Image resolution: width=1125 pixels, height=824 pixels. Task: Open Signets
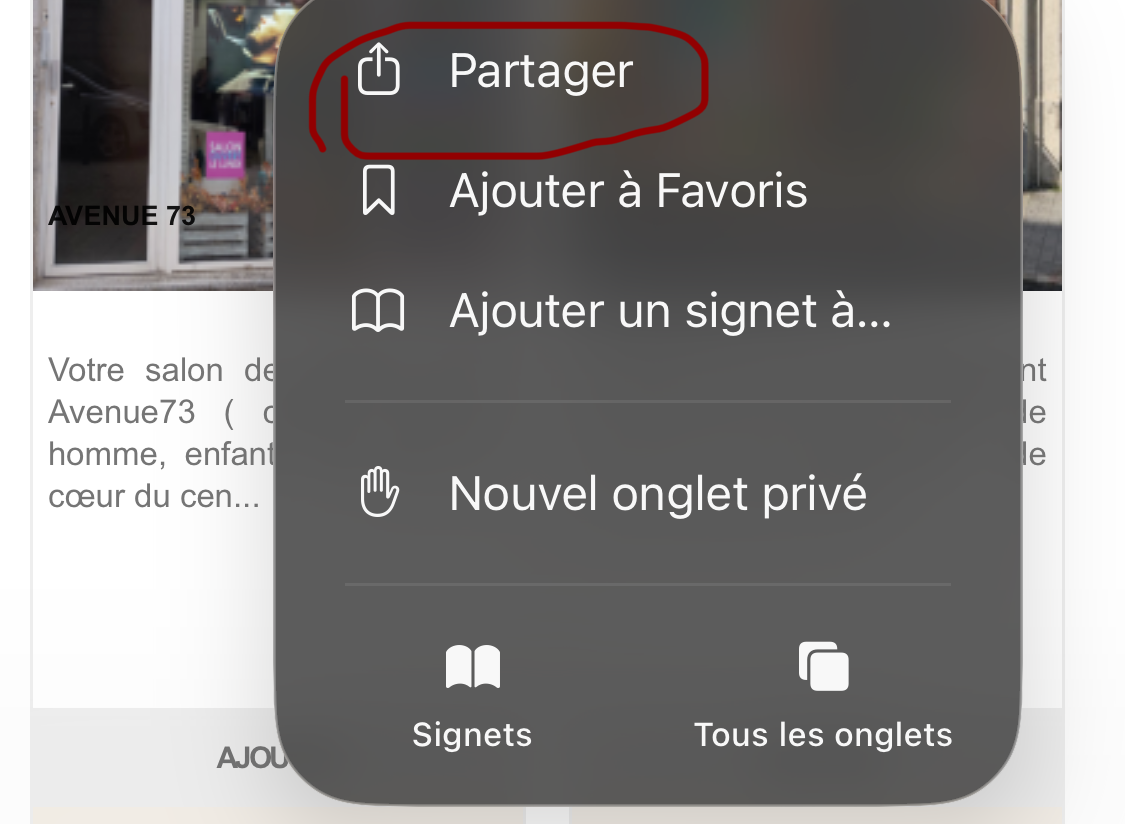tap(472, 696)
